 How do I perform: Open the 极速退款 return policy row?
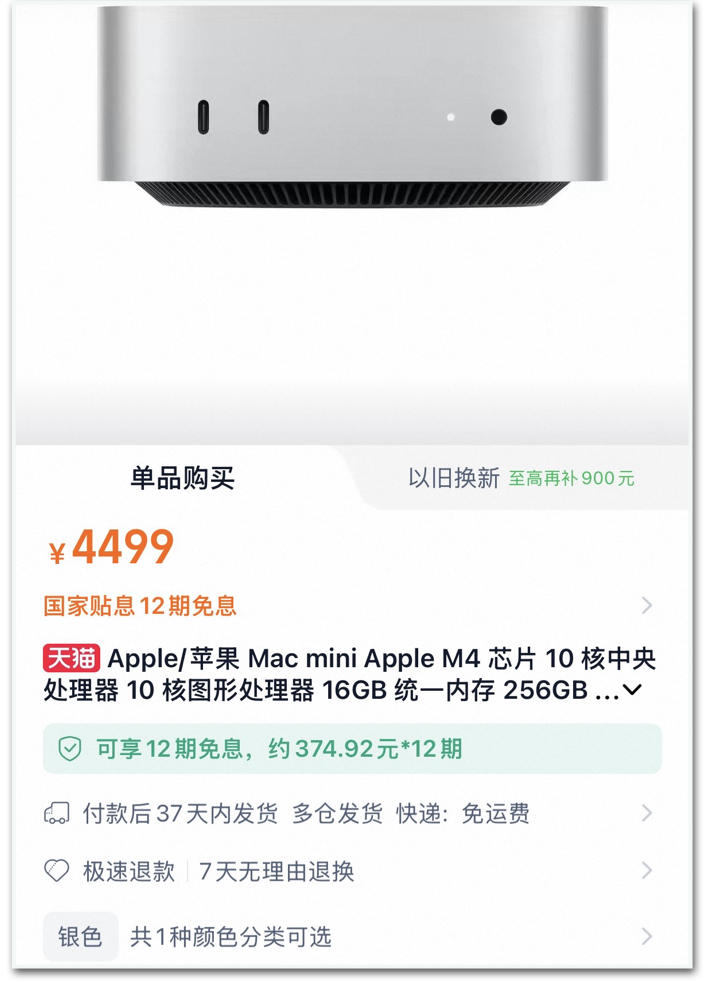pyautogui.click(x=350, y=872)
